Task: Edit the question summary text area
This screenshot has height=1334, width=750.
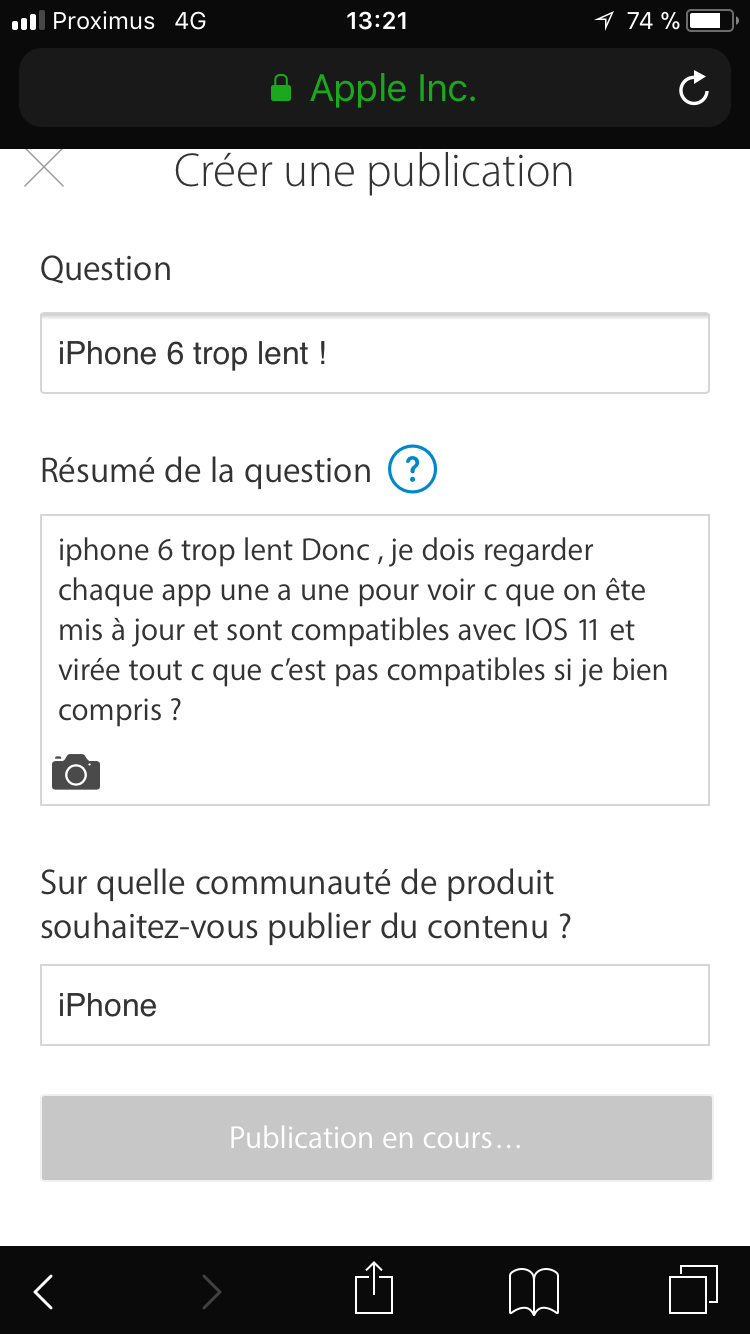Action: coord(375,660)
